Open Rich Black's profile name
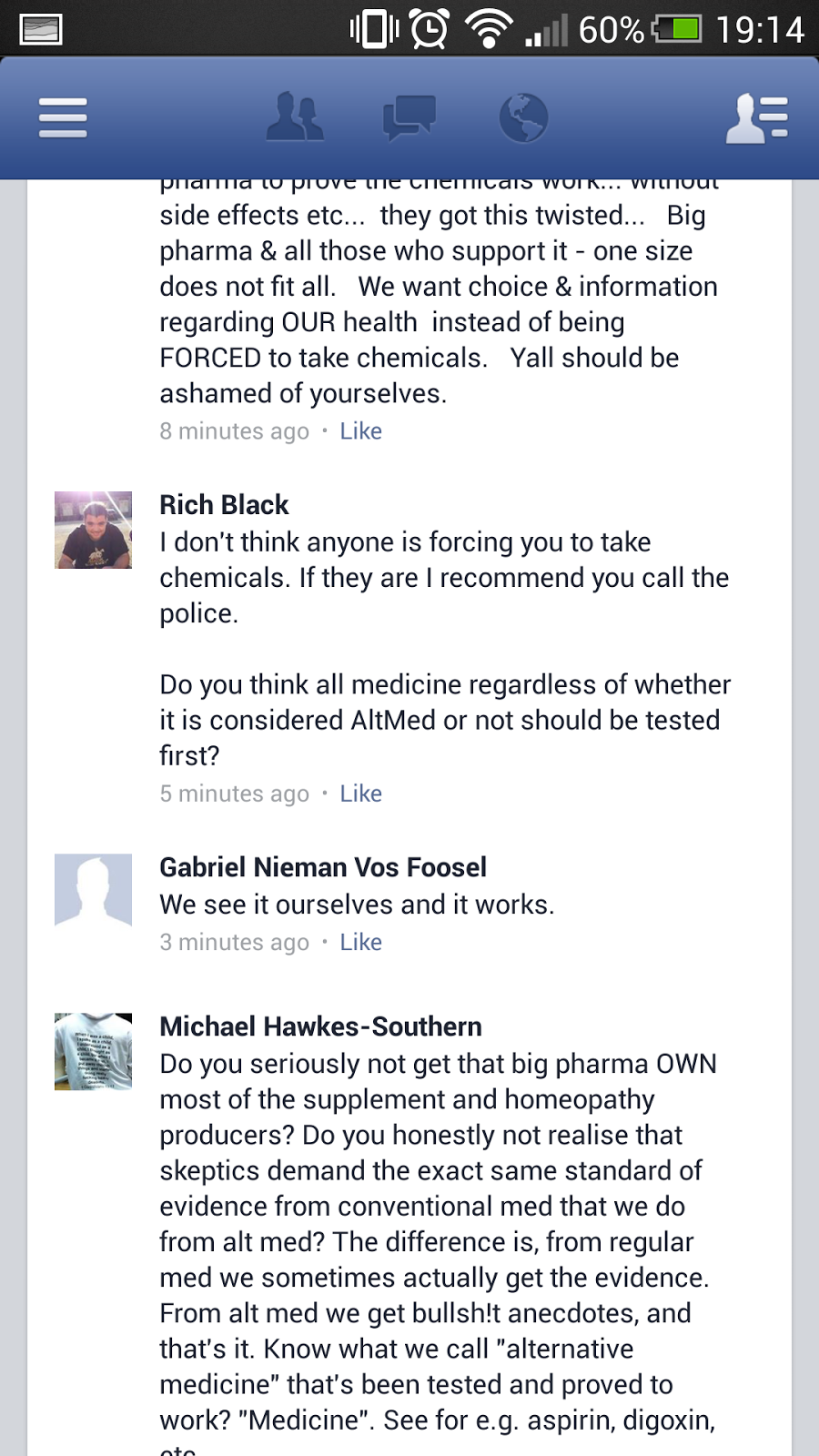819x1456 pixels. [x=224, y=505]
